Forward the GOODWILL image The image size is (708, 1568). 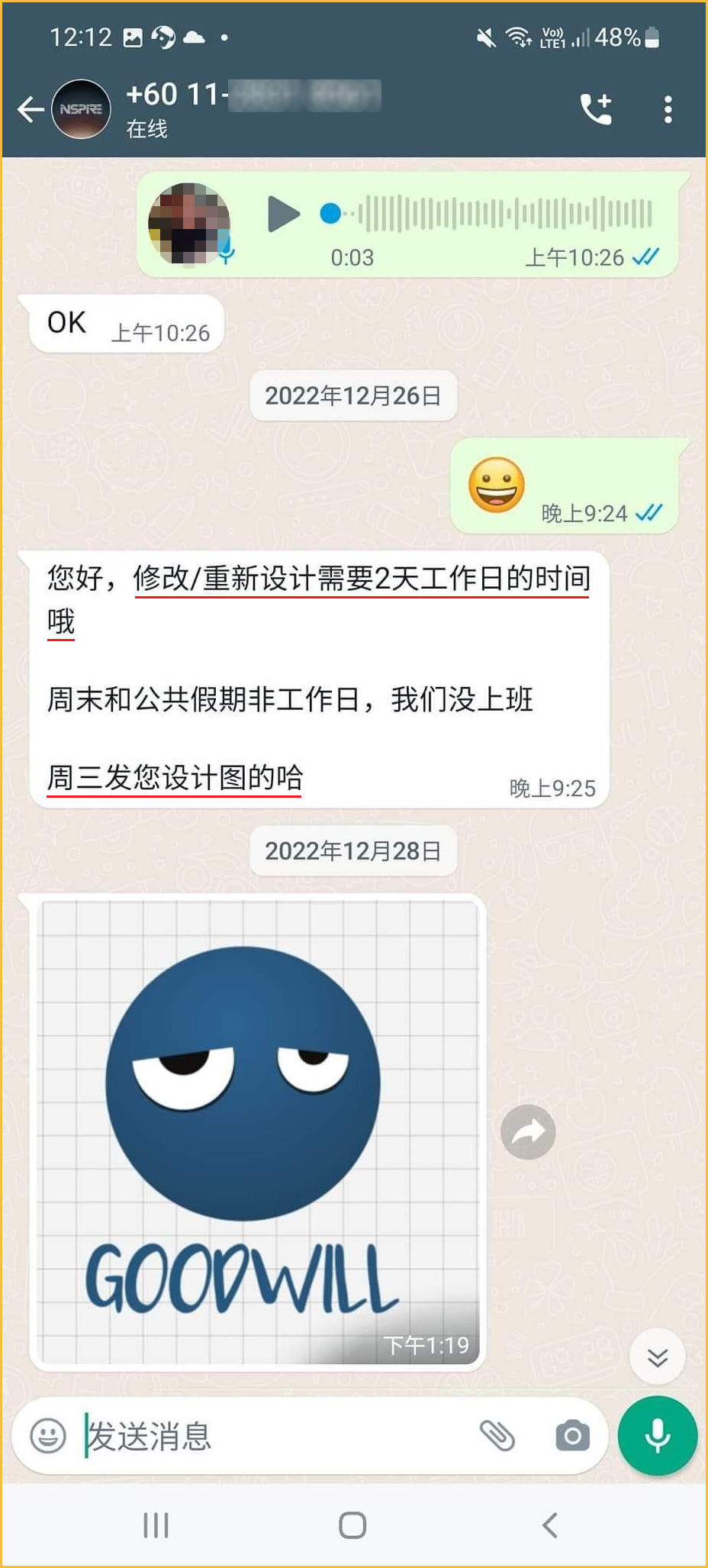pos(528,1131)
